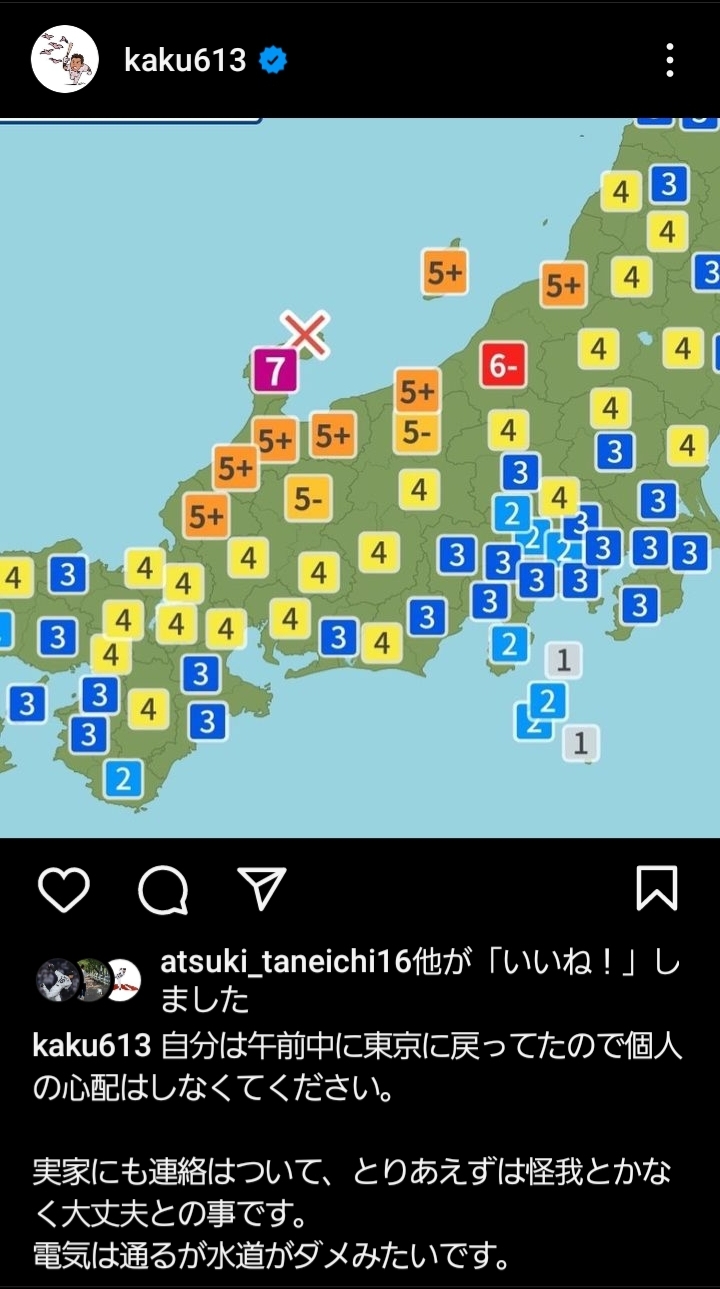Bookmark this post
The image size is (720, 1289).
coord(657,888)
